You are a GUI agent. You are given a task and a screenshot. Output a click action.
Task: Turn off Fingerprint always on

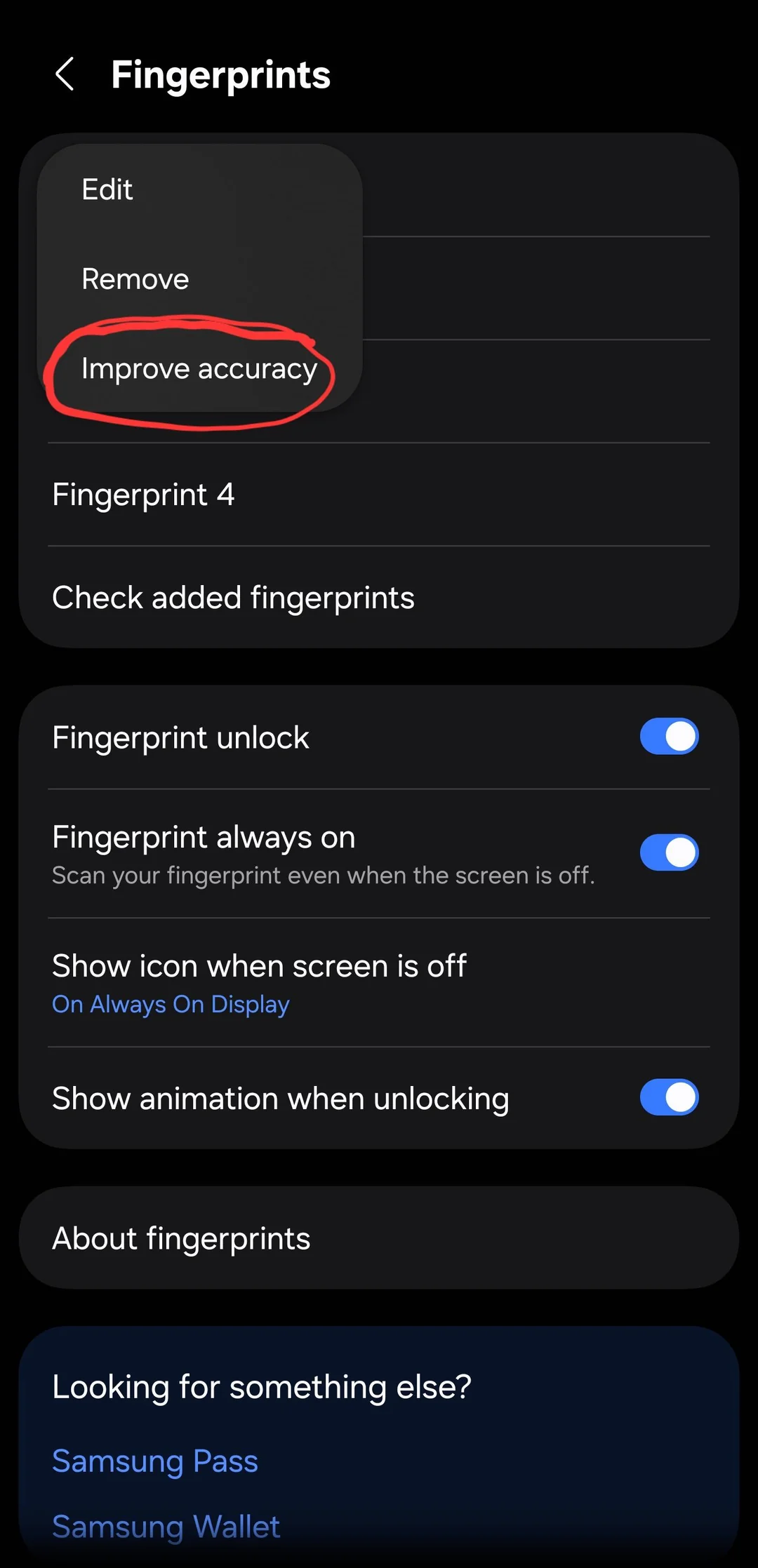coord(669,852)
